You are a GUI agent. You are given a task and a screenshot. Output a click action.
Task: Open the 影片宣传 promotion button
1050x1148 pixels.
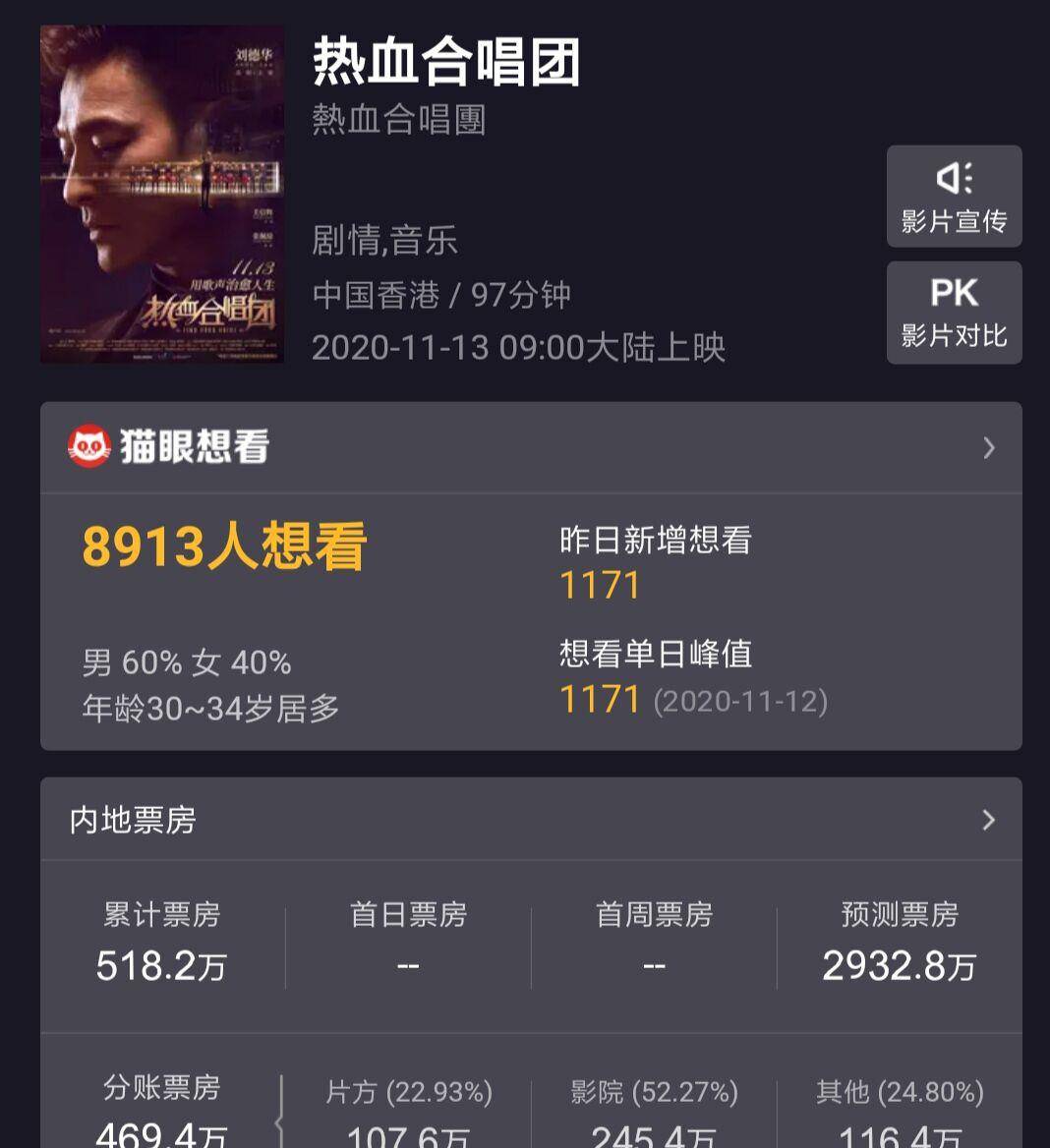tap(954, 197)
